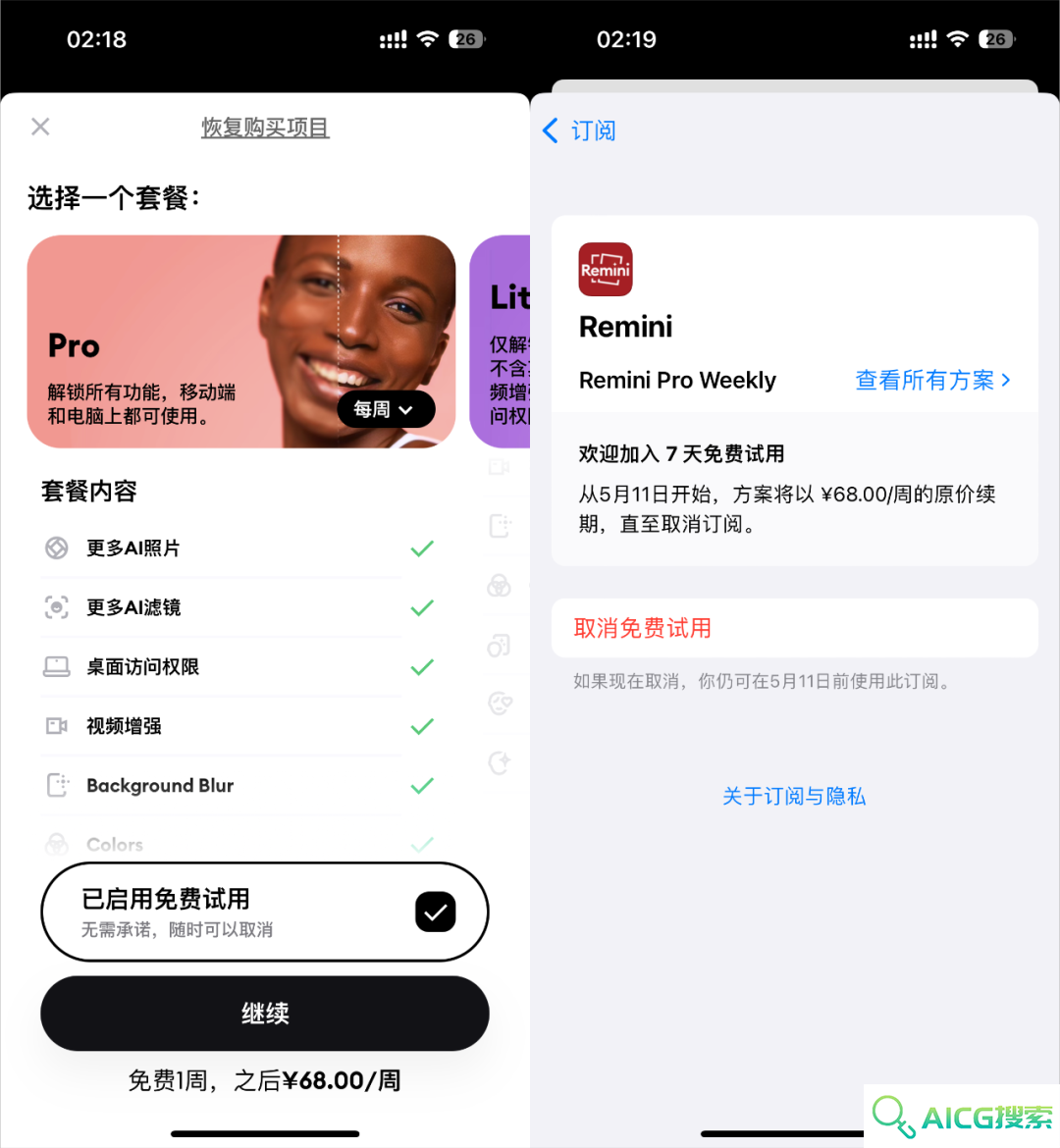Tap the 恢复购买项目 restore purchases link
This screenshot has height=1148, width=1060.
click(x=265, y=128)
